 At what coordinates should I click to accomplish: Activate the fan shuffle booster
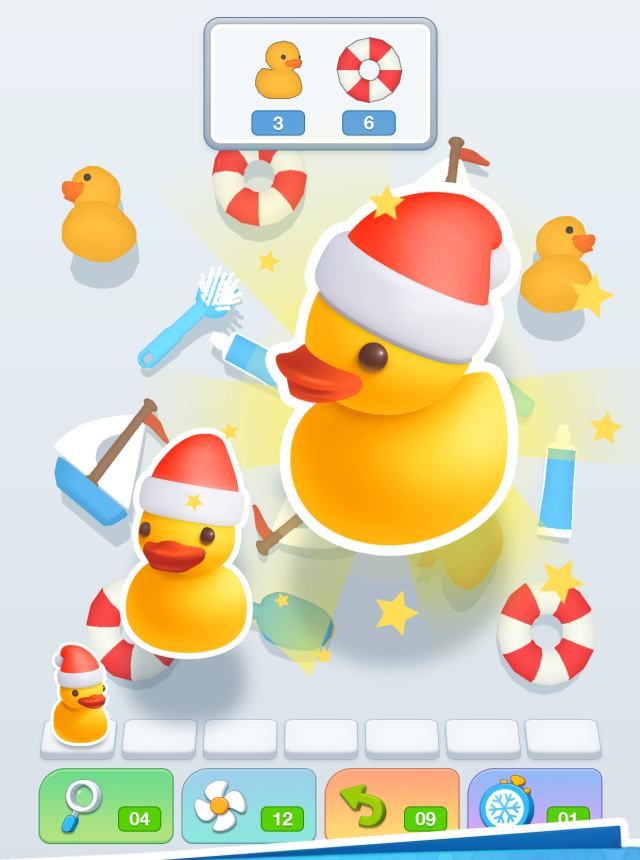pos(248,805)
